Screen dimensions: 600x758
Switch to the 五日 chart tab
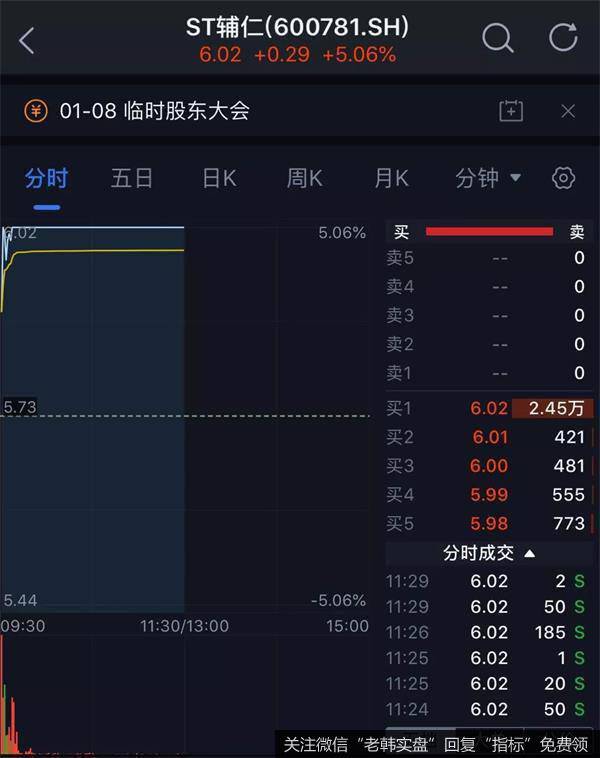[132, 179]
